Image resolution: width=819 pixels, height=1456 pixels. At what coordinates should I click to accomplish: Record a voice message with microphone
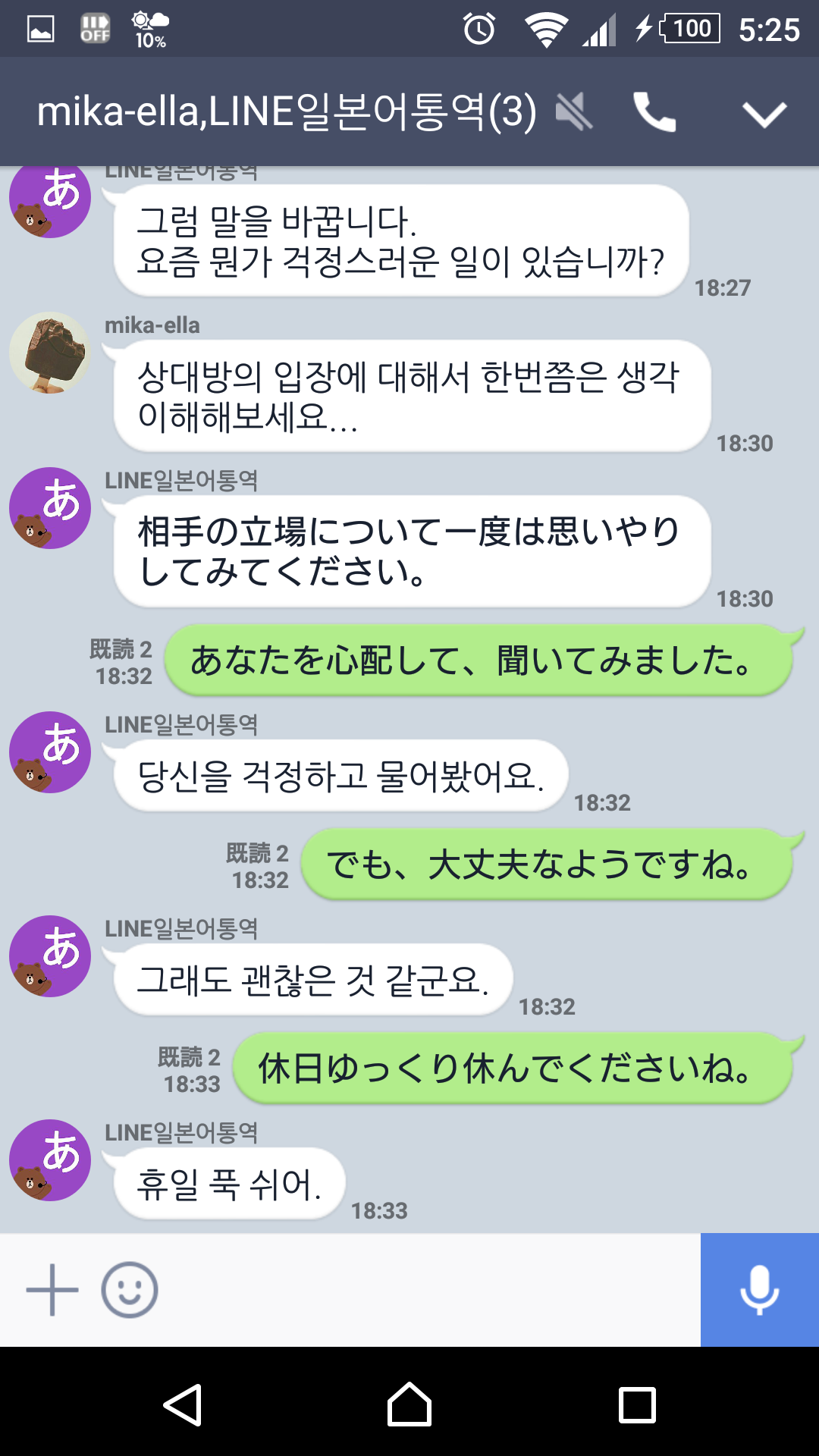pyautogui.click(x=759, y=1290)
